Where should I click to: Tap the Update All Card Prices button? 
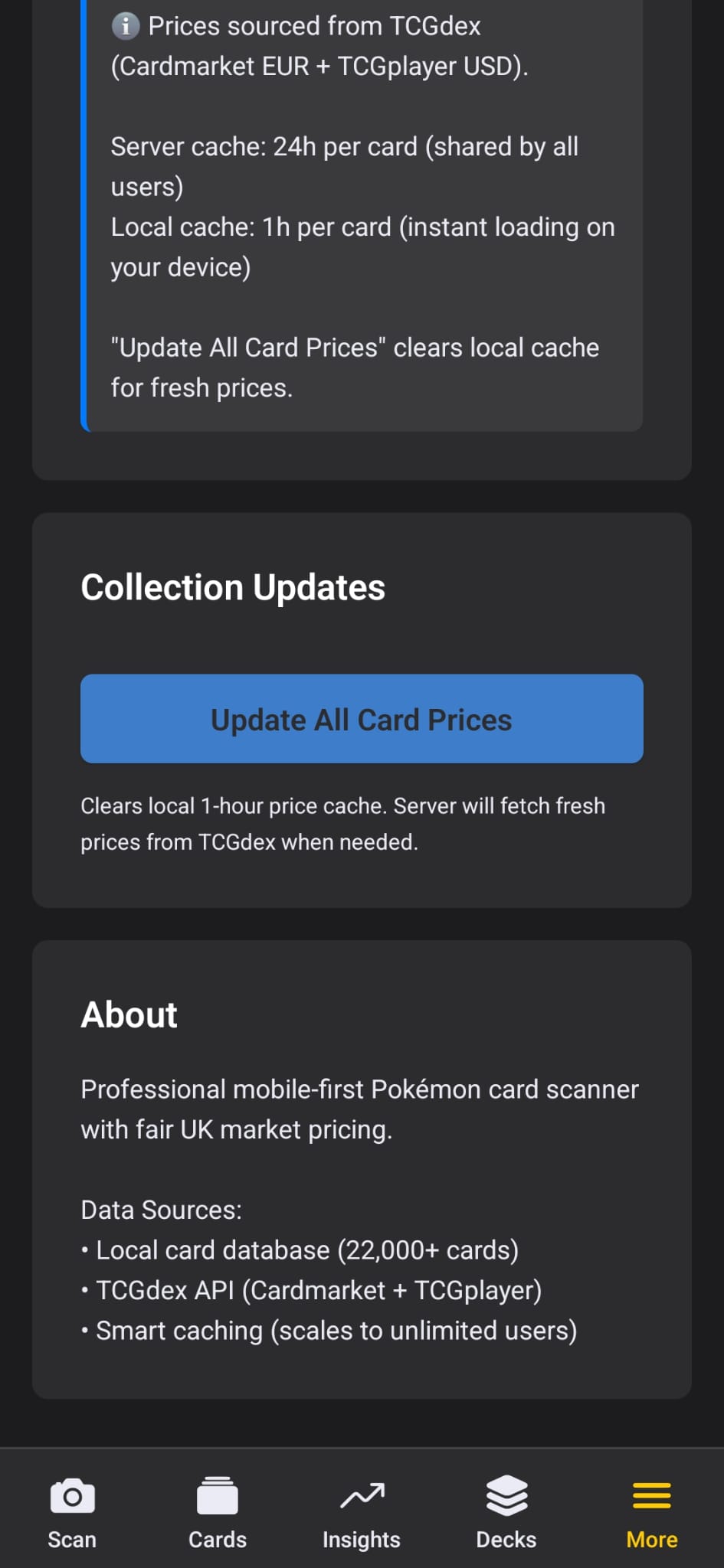(x=362, y=719)
